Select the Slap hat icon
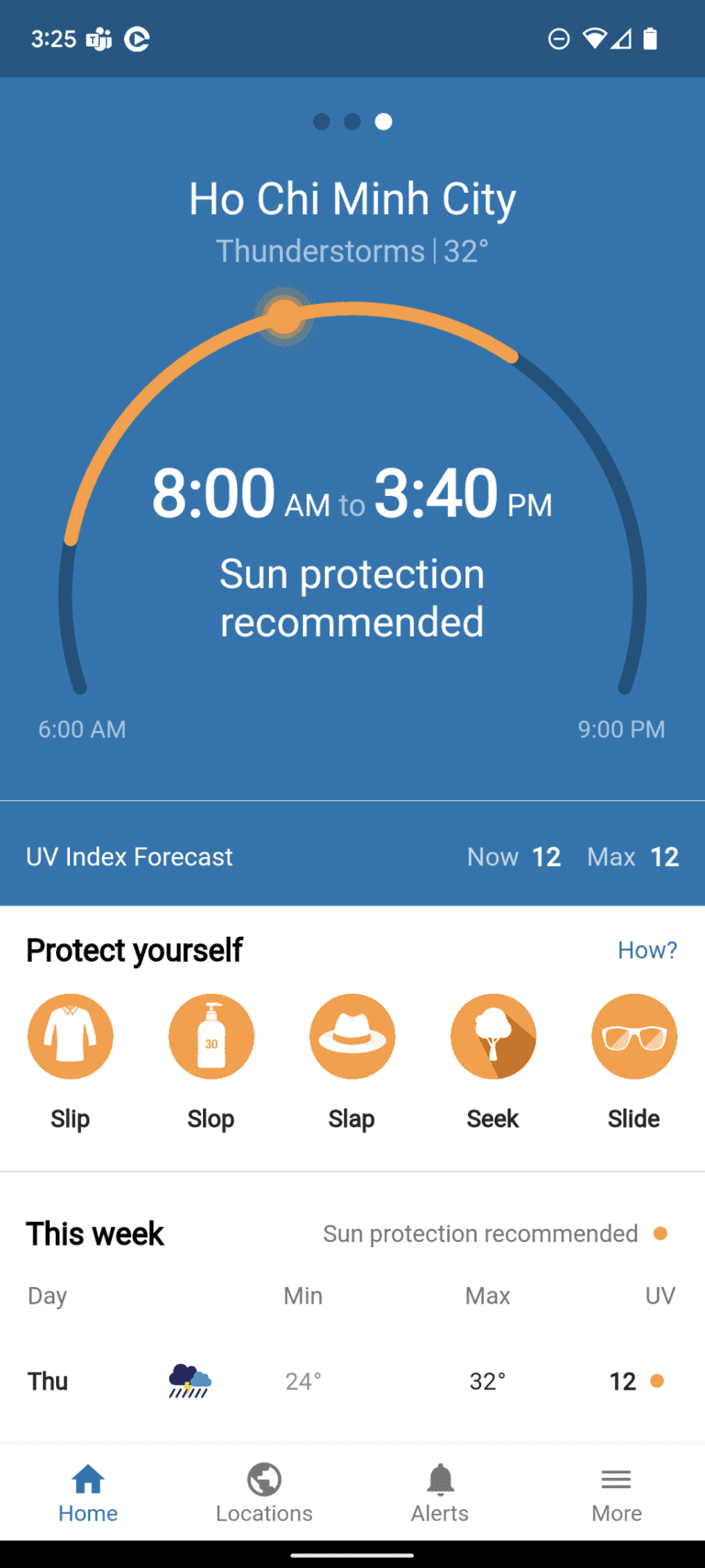 point(352,1035)
